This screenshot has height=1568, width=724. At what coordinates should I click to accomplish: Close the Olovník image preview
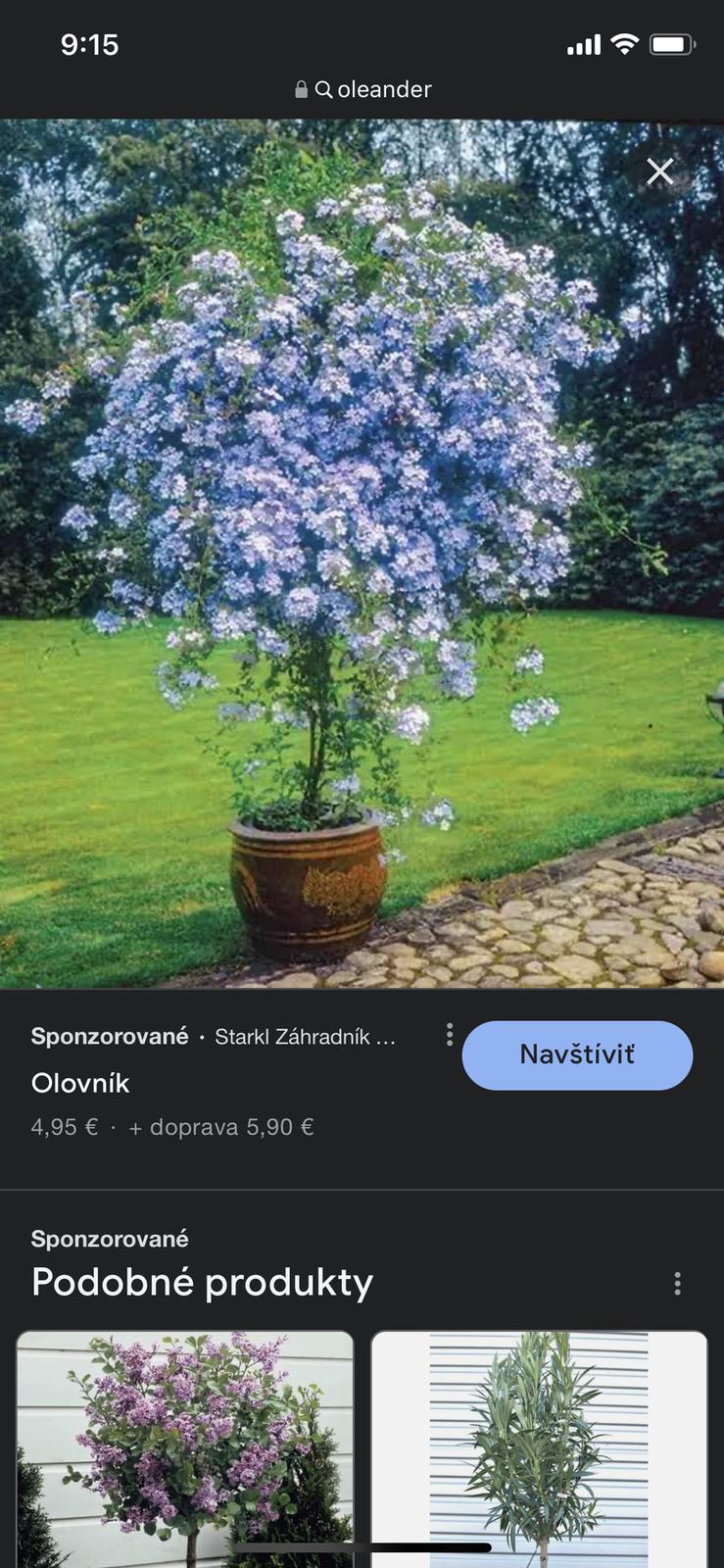coord(660,172)
